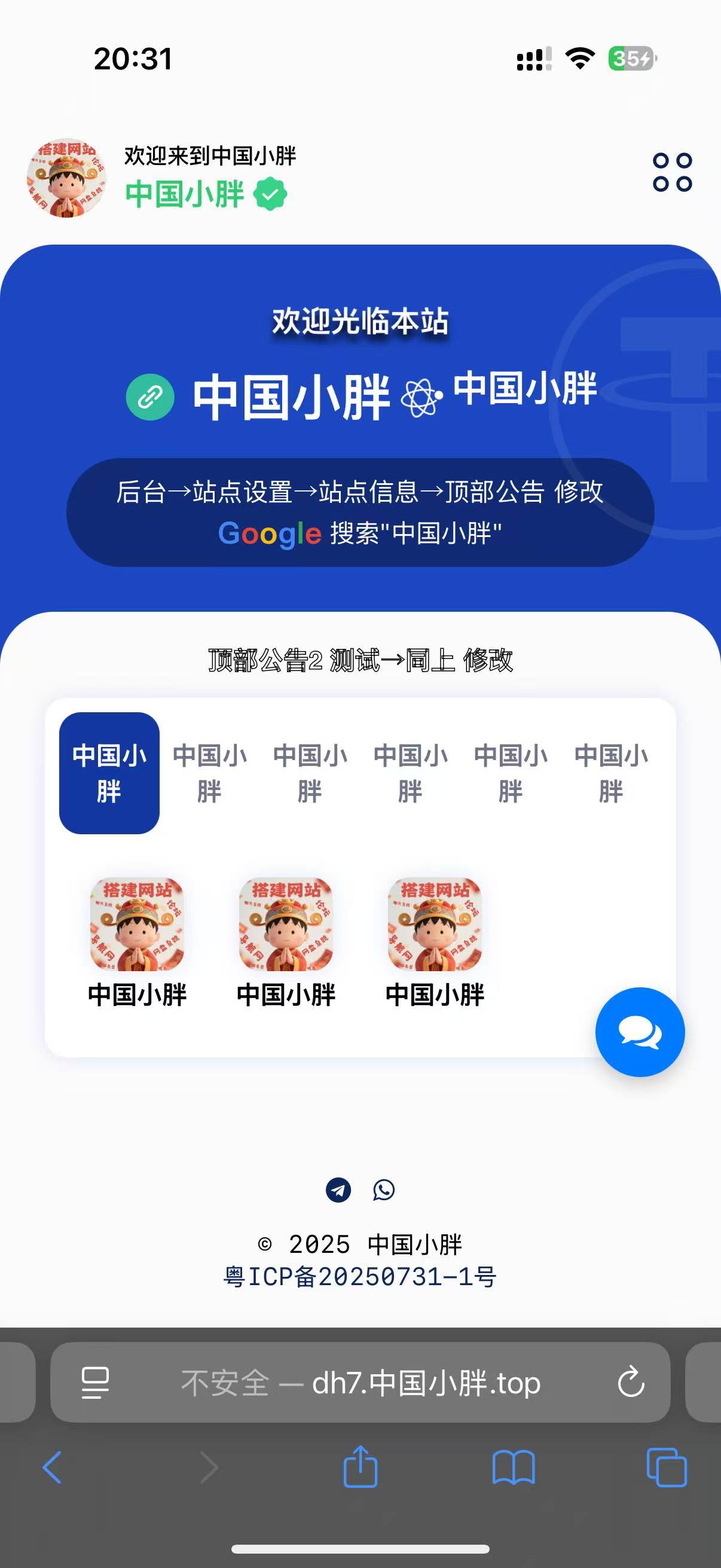Screen dimensions: 721x1568
Task: Open the Telegram icon in footer
Action: 338,1189
